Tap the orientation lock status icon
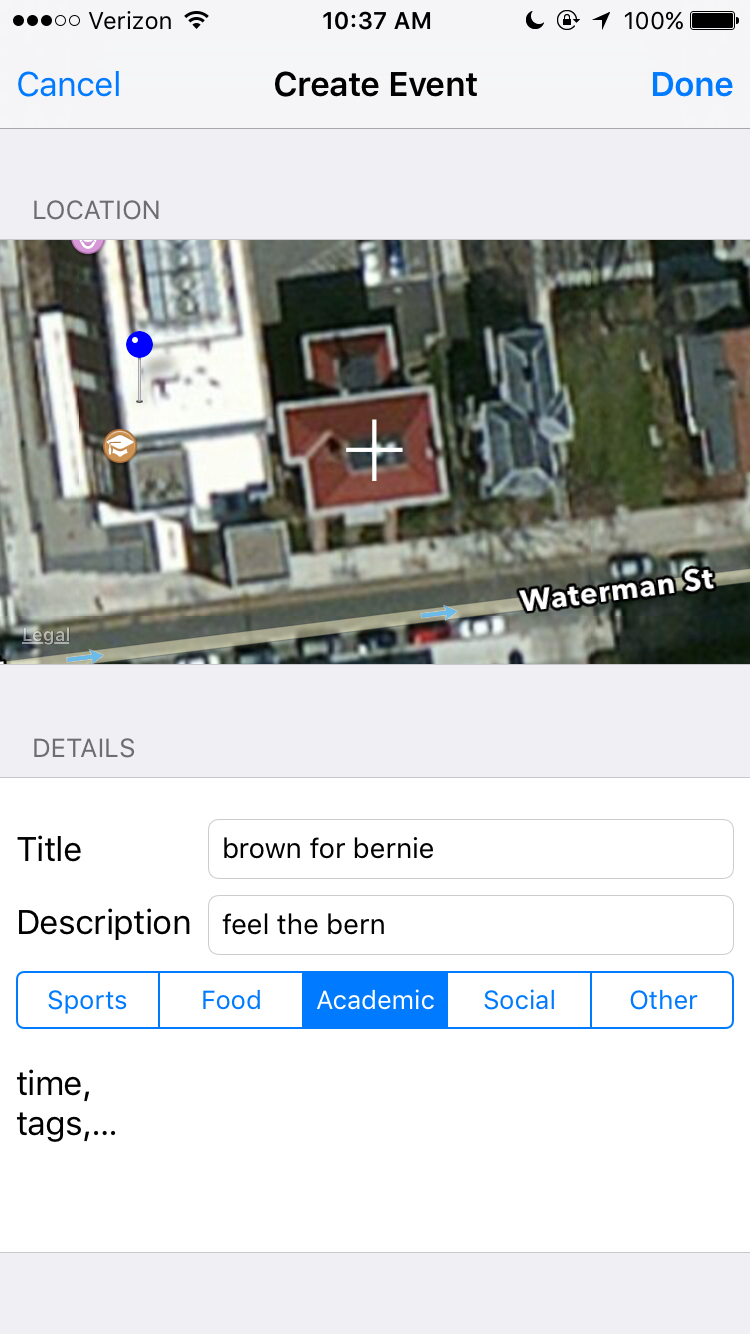 [x=568, y=20]
